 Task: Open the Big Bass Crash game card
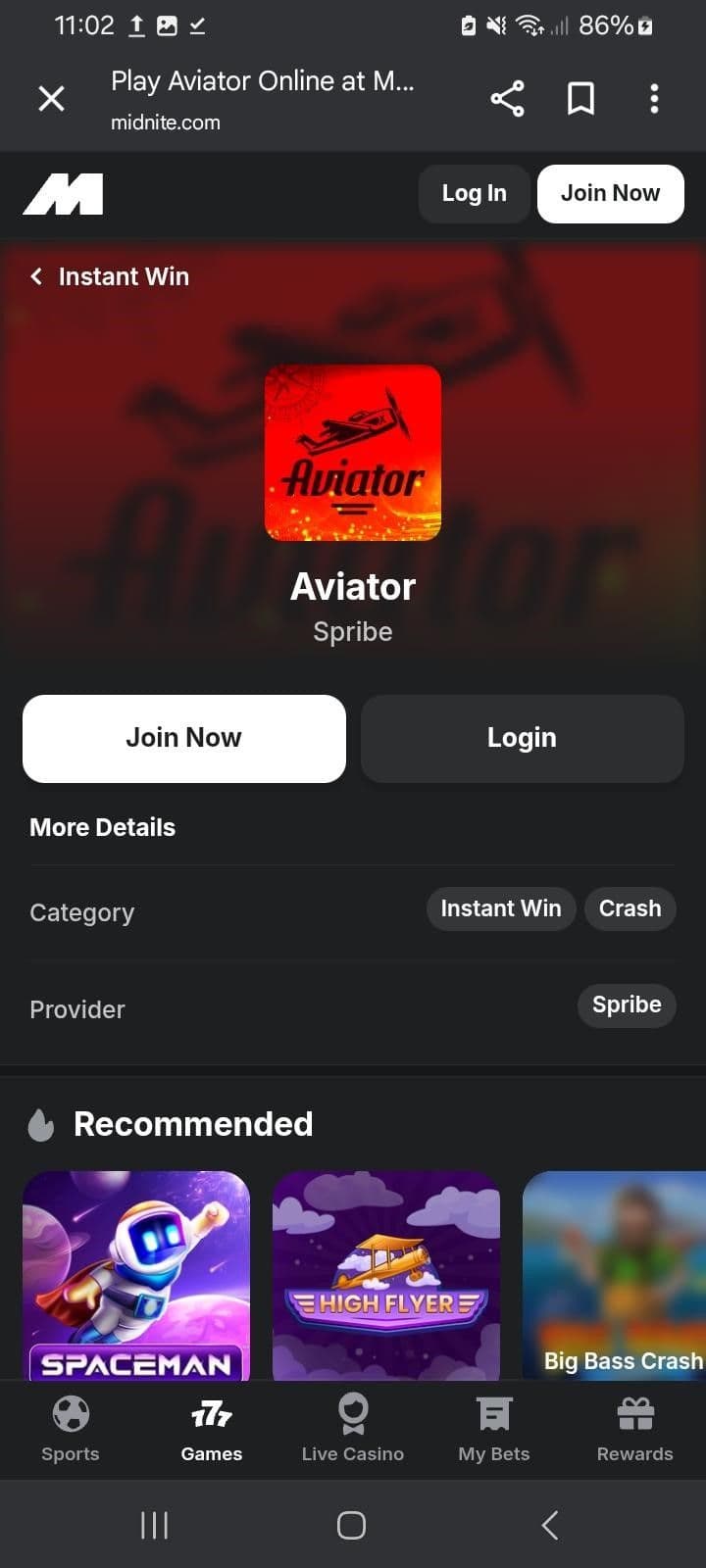pos(614,1274)
